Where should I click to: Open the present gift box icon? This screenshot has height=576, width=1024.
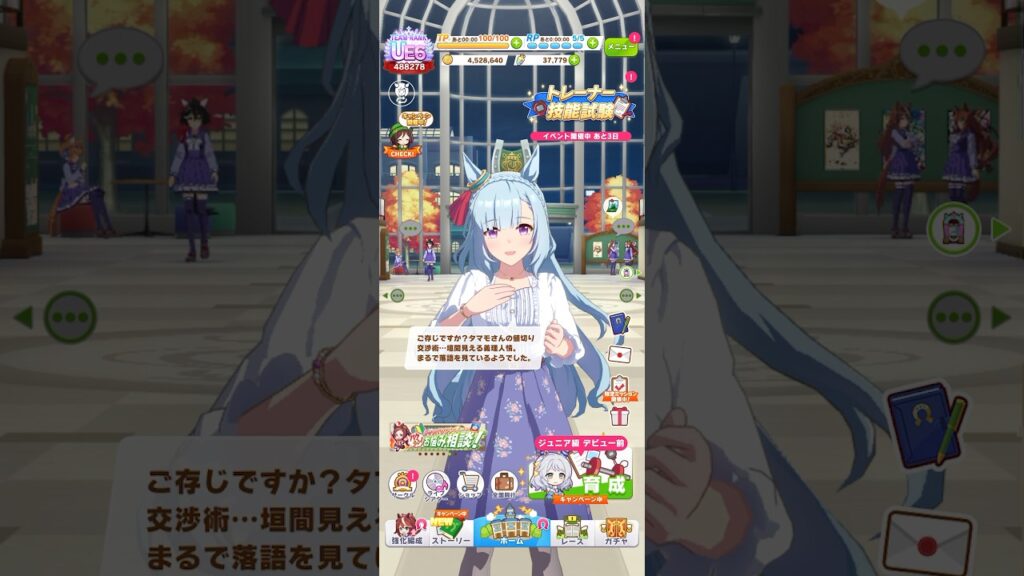click(619, 414)
